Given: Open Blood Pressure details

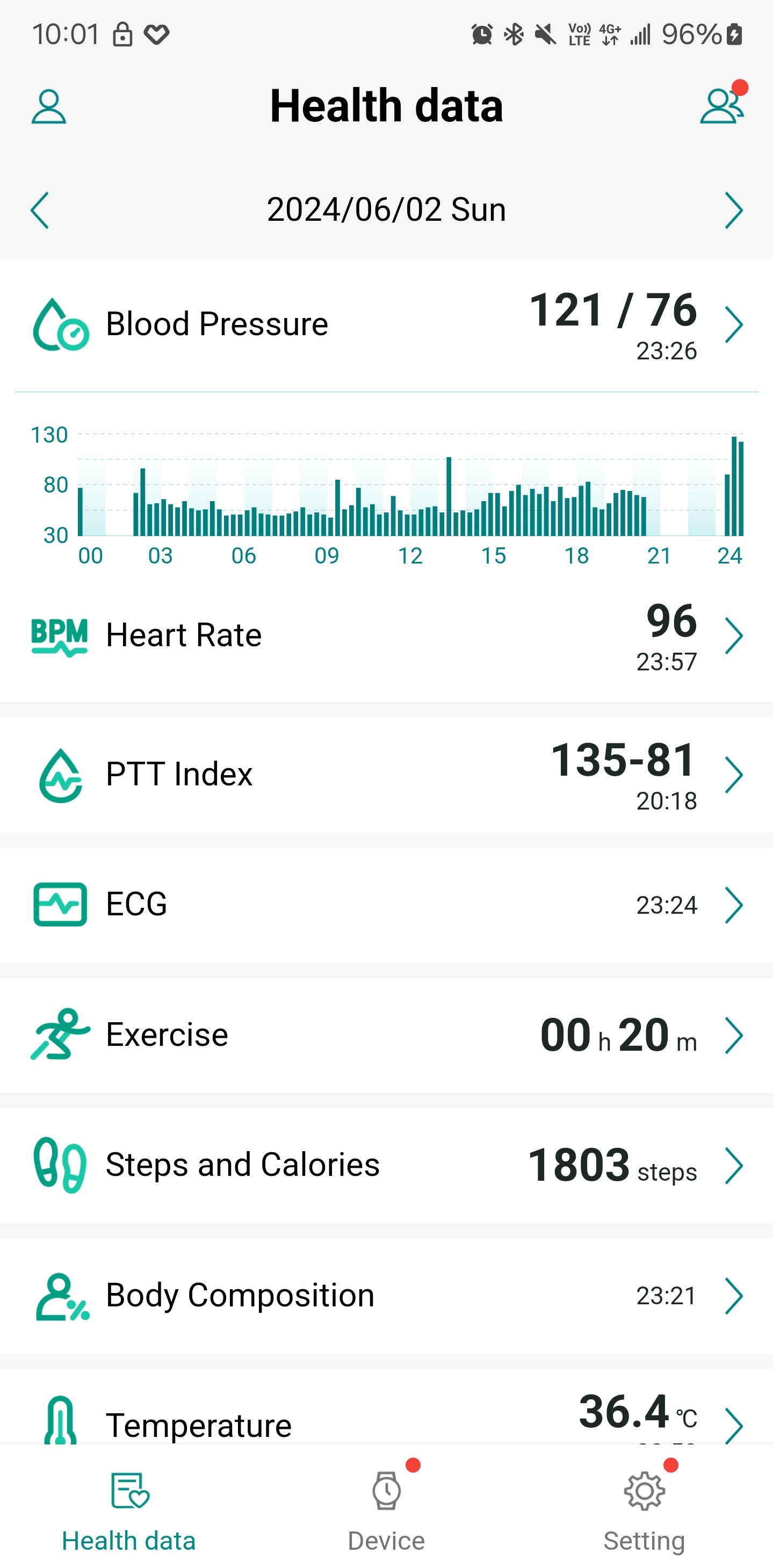Looking at the screenshot, I should click(x=387, y=324).
